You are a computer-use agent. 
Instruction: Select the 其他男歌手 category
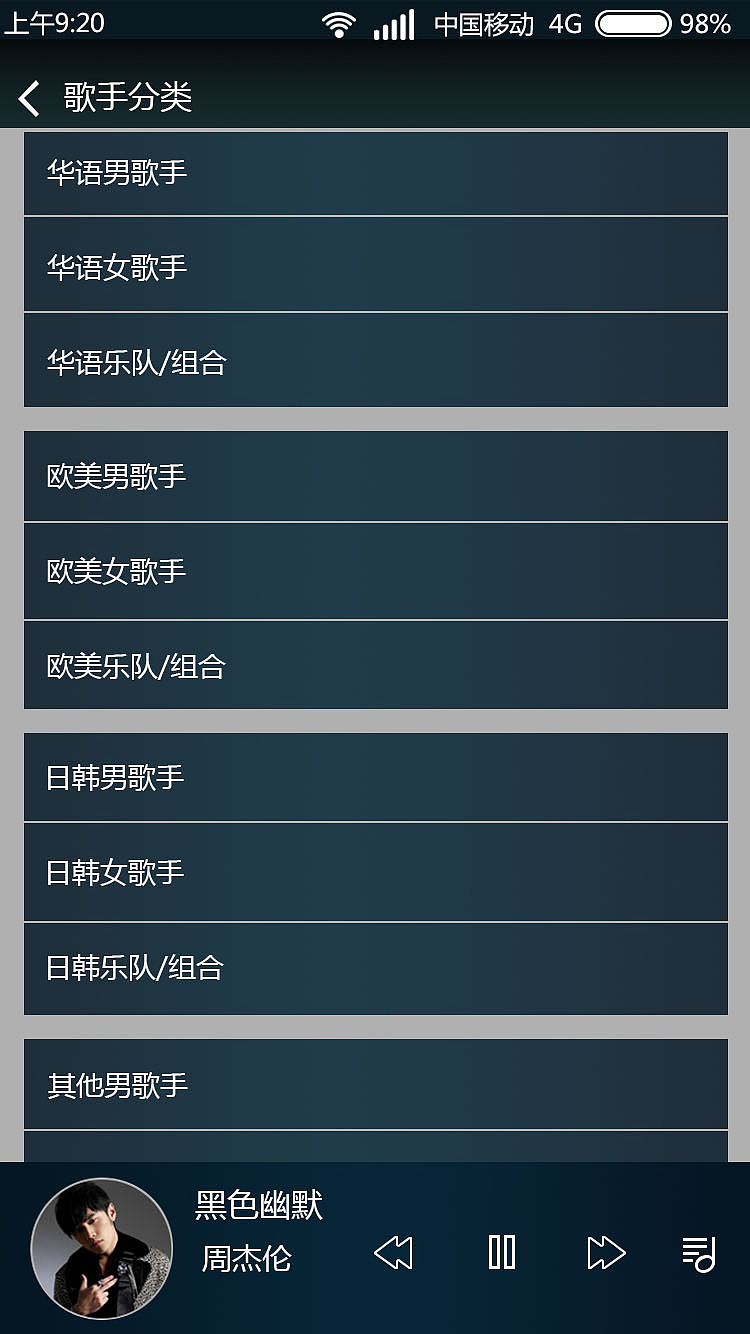pyautogui.click(x=375, y=1084)
